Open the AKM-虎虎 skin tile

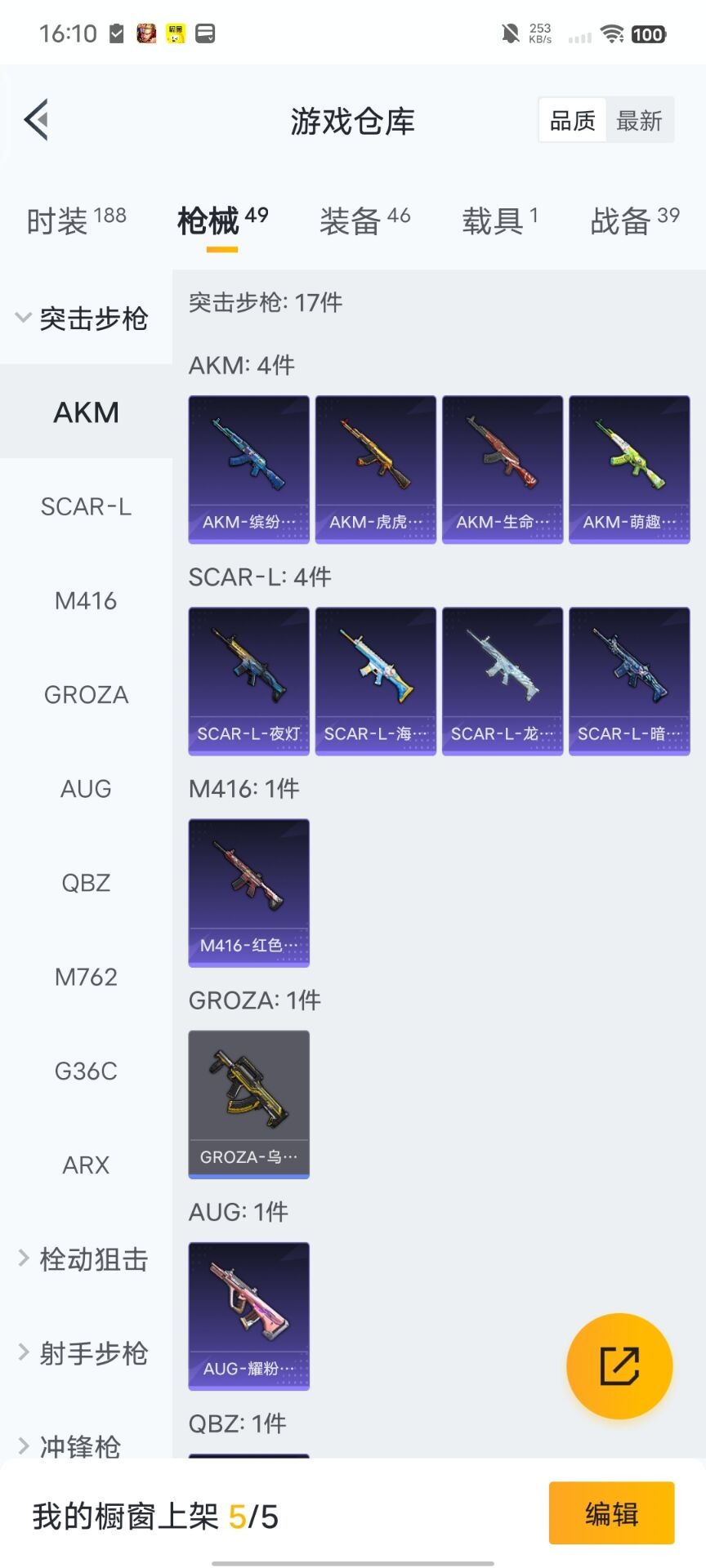click(x=376, y=469)
